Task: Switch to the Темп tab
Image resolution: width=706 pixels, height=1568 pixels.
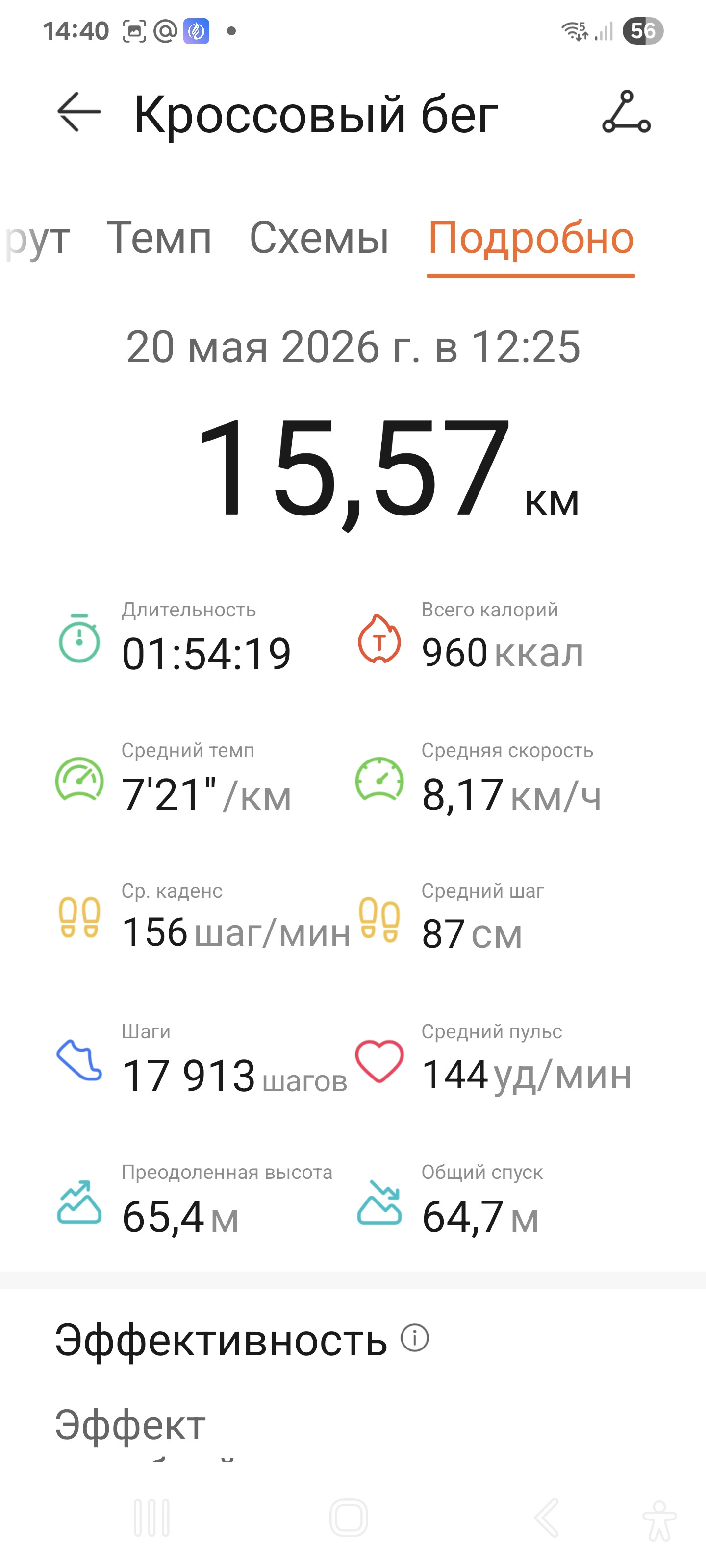Action: (x=159, y=237)
